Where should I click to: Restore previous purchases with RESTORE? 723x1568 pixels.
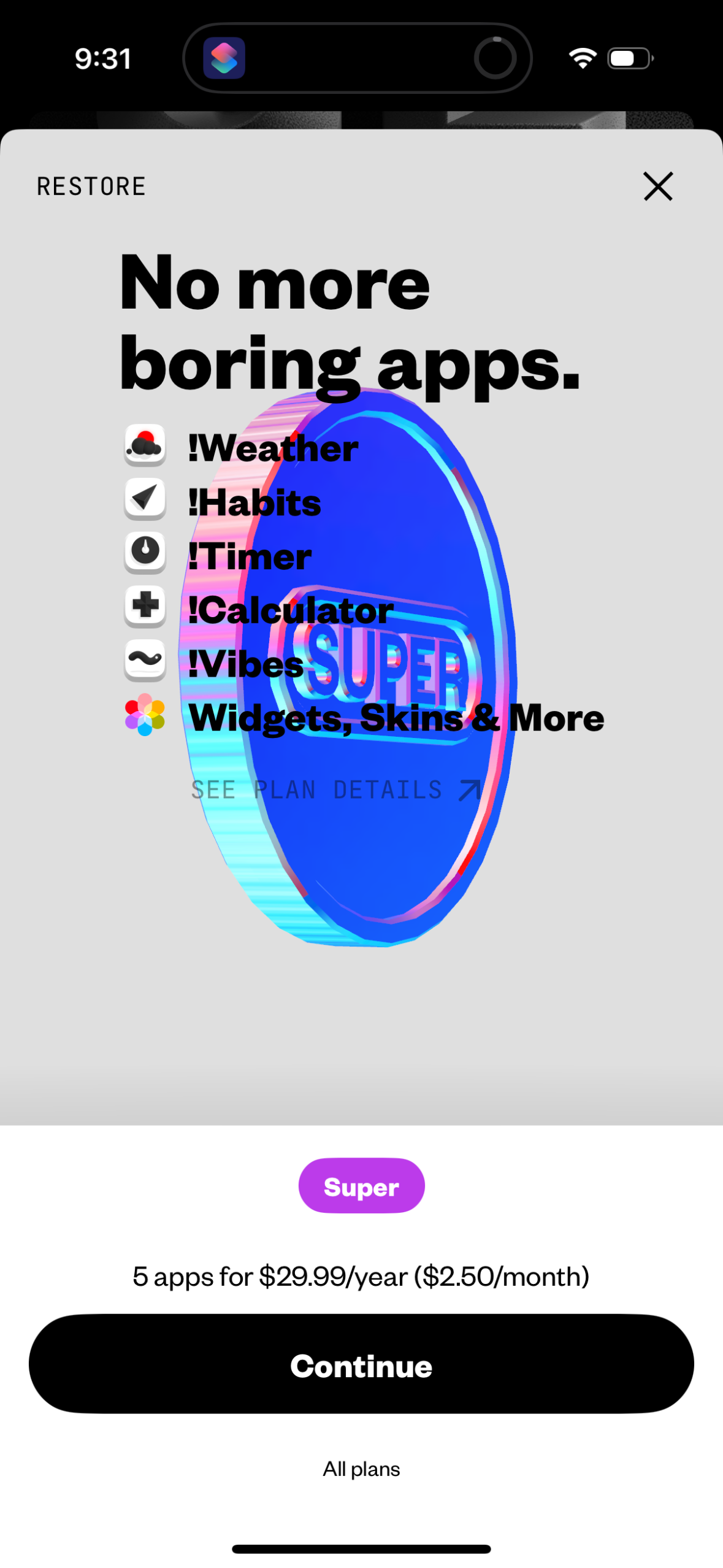(x=91, y=186)
